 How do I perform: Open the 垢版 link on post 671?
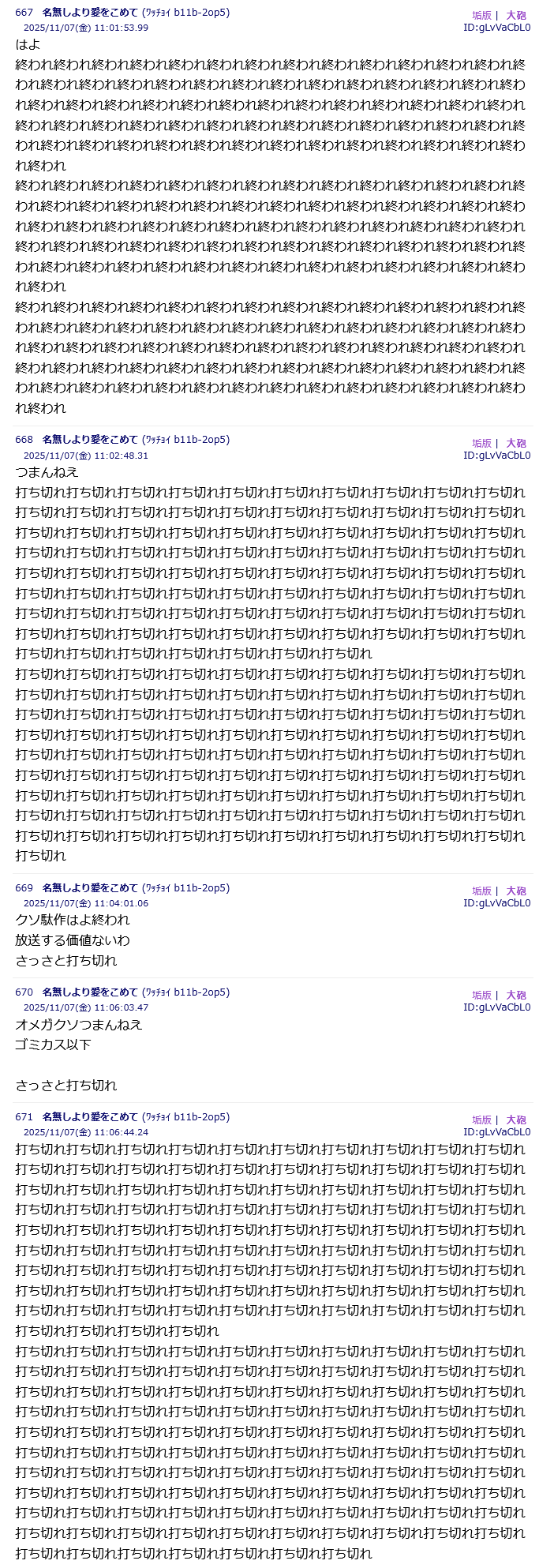pyautogui.click(x=481, y=1120)
